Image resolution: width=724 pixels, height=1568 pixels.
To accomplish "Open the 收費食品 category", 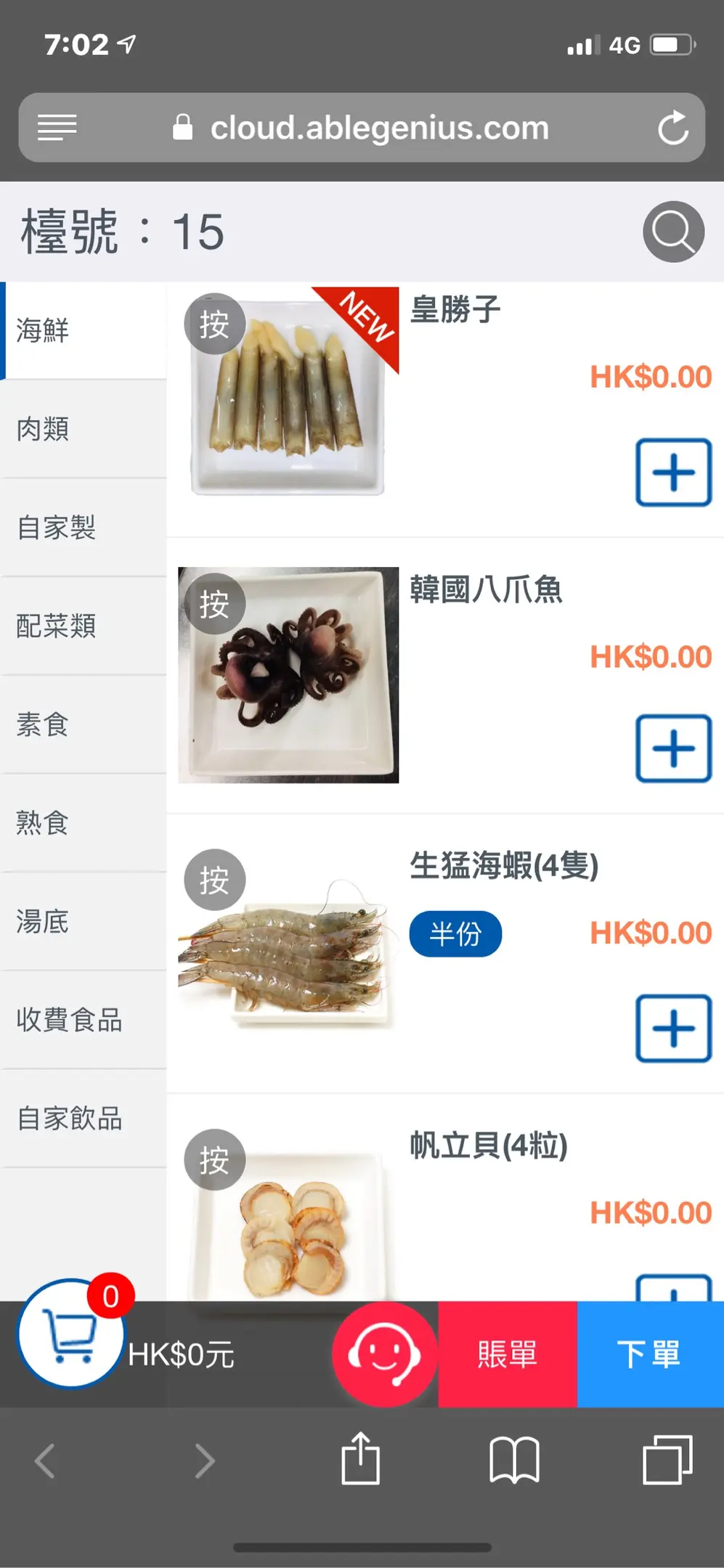I will tap(83, 1020).
